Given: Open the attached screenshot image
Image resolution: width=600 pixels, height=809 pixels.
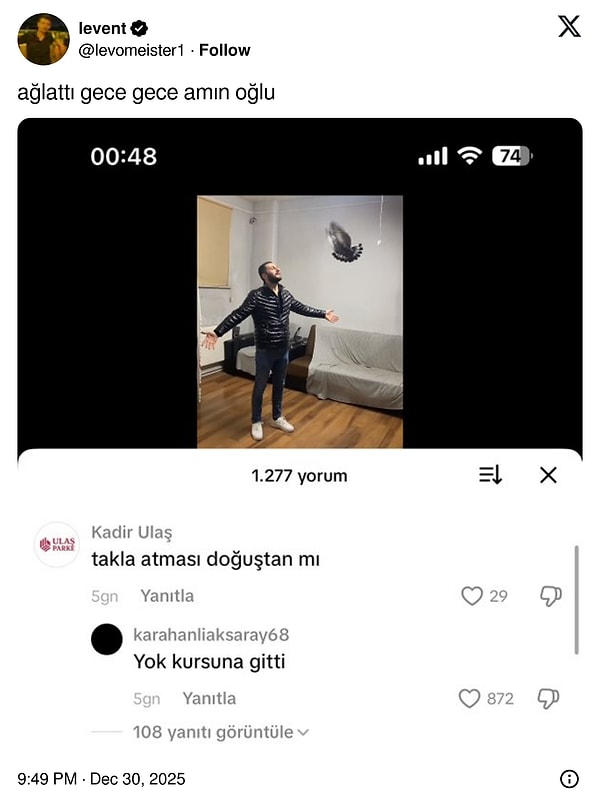Looking at the screenshot, I should click(x=300, y=430).
